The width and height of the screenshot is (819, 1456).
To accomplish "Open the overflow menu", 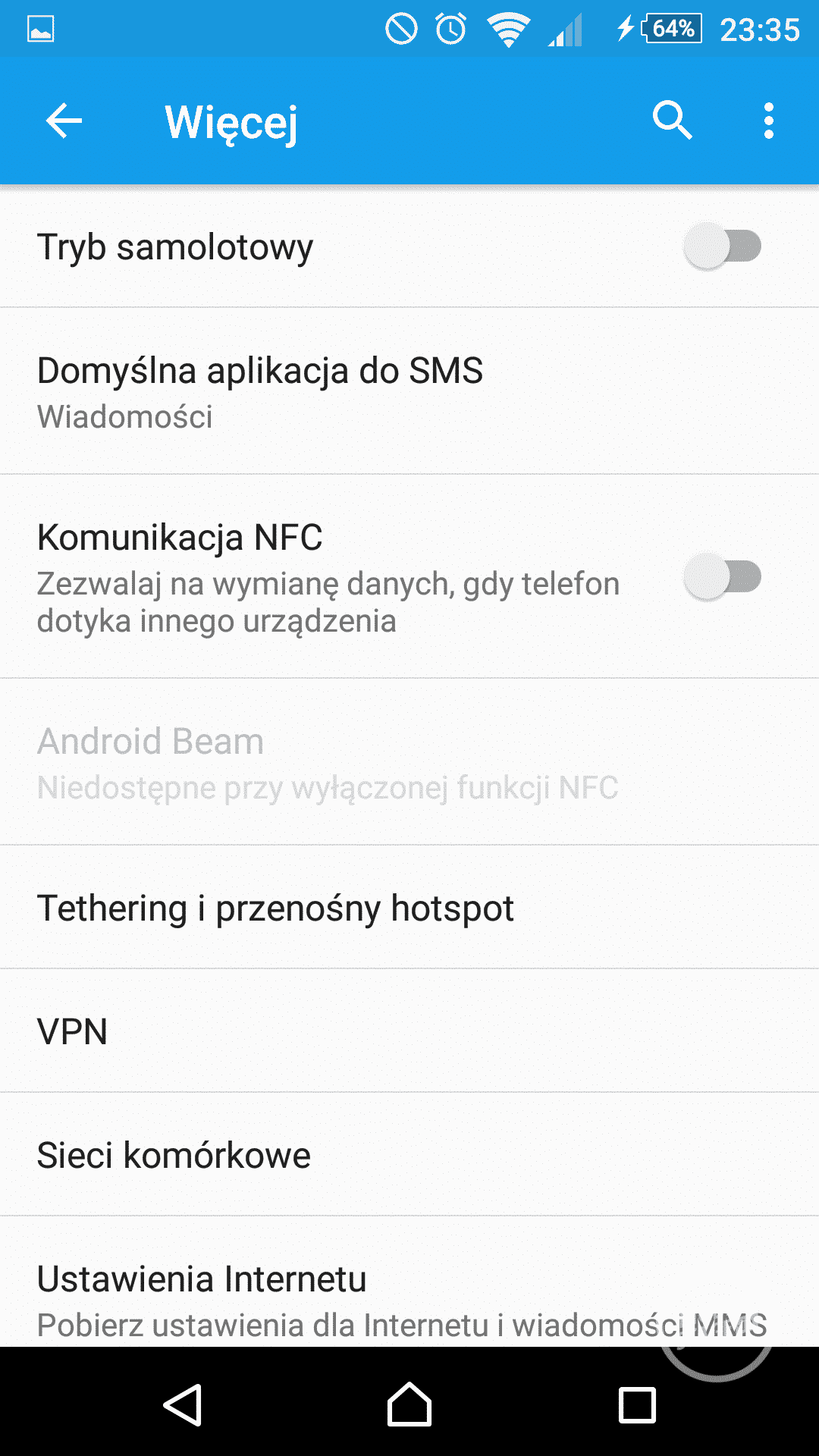I will (x=768, y=121).
